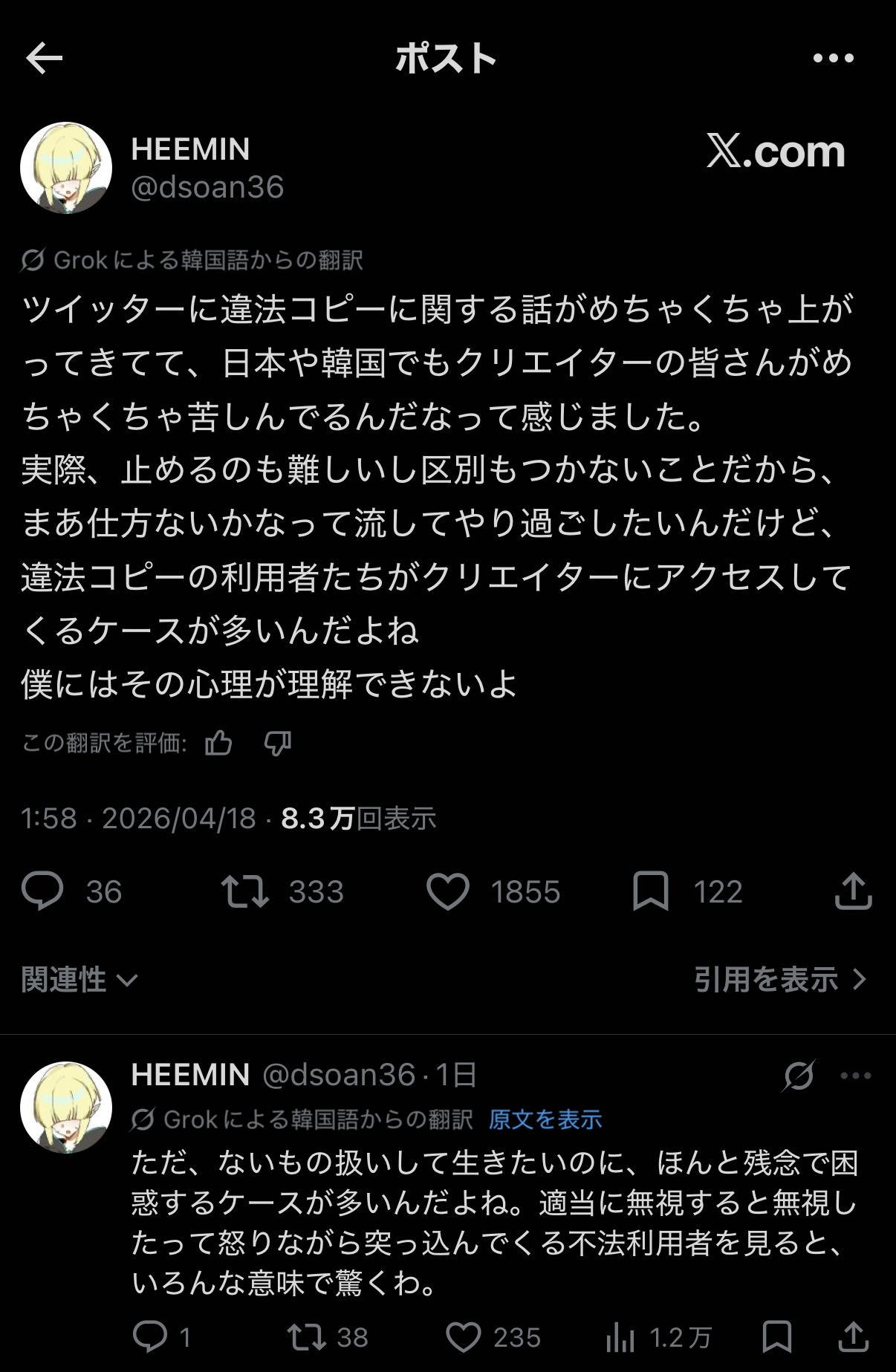Rate the translation with thumbs up
Screen dimensions: 896x1372
coord(218,742)
